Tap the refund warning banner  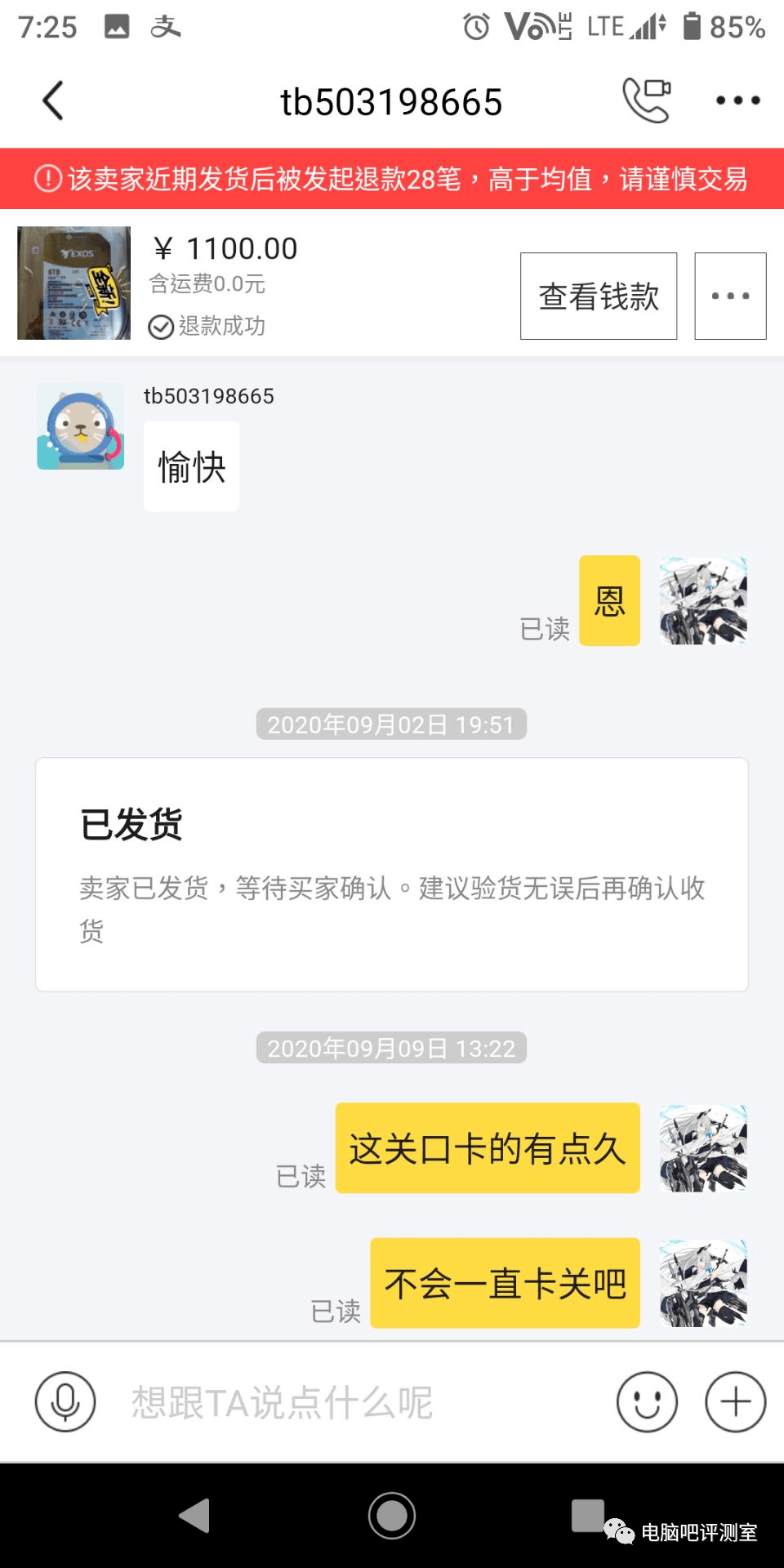coord(392,179)
